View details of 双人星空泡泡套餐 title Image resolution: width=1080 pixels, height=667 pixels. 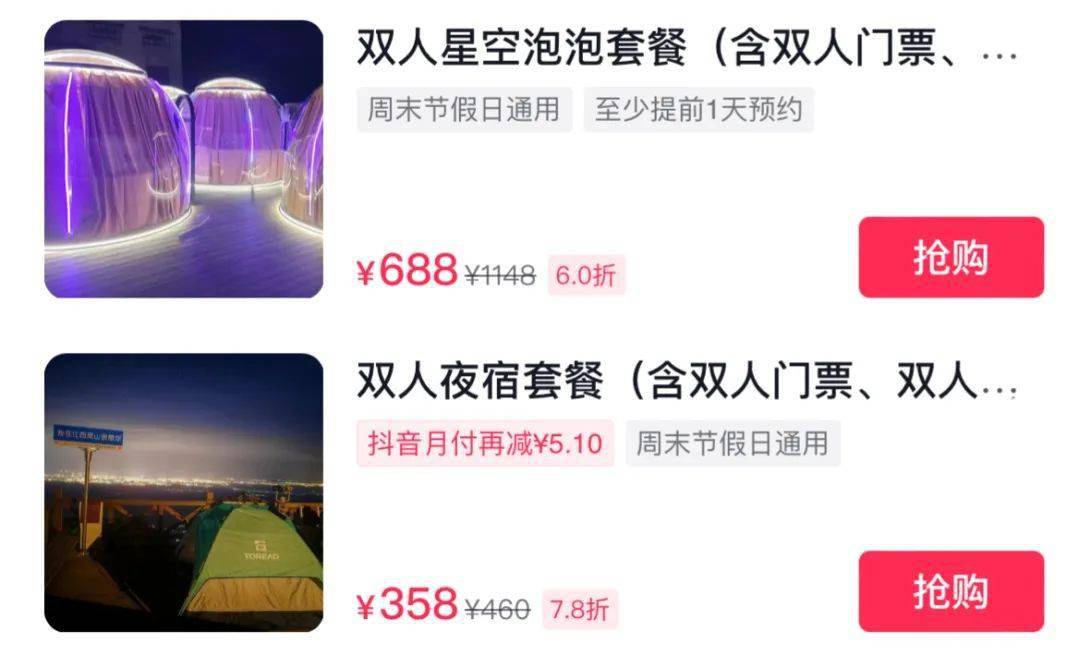tap(686, 49)
